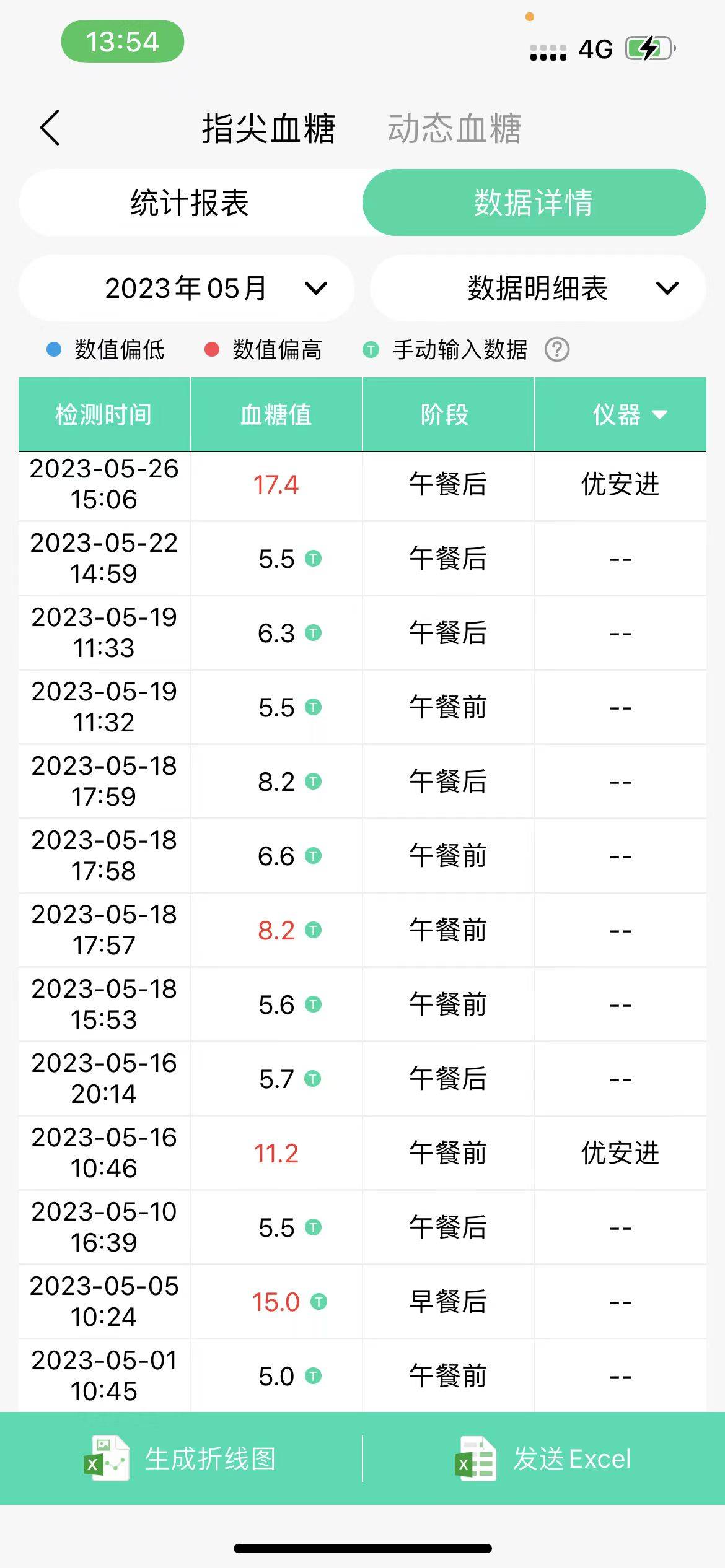Select the 数据详情 segment
Image resolution: width=725 pixels, height=1568 pixels.
coord(534,203)
